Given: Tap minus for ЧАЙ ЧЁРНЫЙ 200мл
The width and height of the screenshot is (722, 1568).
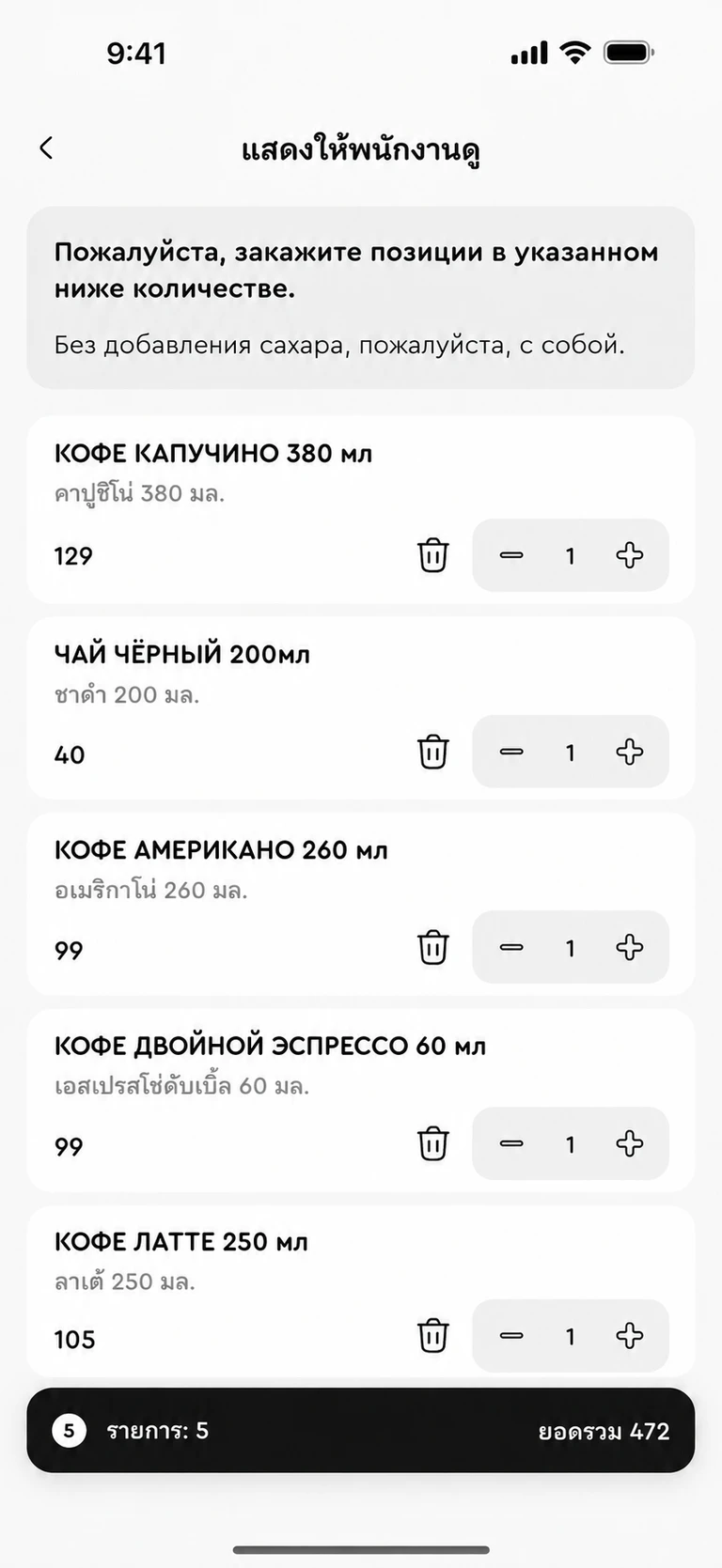Looking at the screenshot, I should click(511, 752).
